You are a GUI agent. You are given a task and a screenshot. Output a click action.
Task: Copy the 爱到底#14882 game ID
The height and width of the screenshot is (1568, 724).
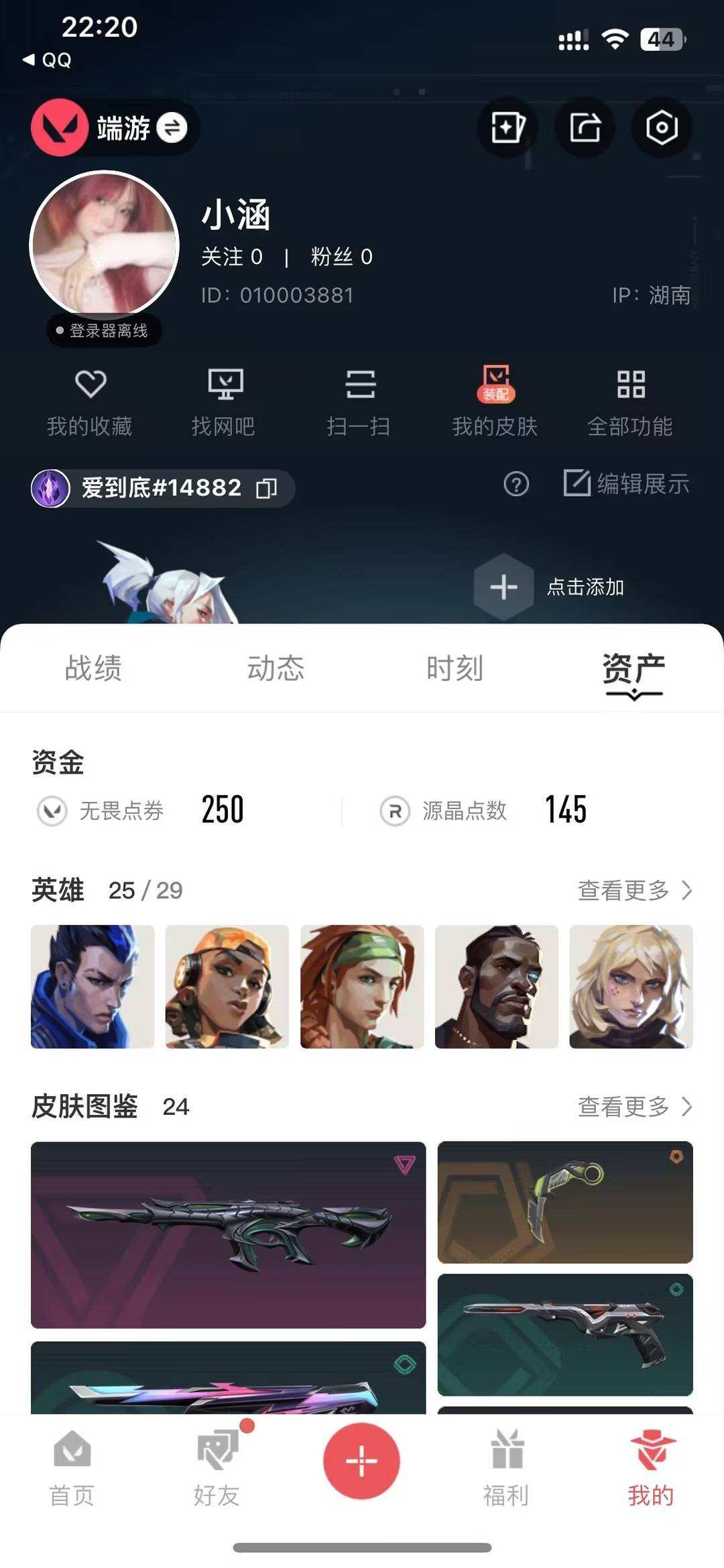267,488
